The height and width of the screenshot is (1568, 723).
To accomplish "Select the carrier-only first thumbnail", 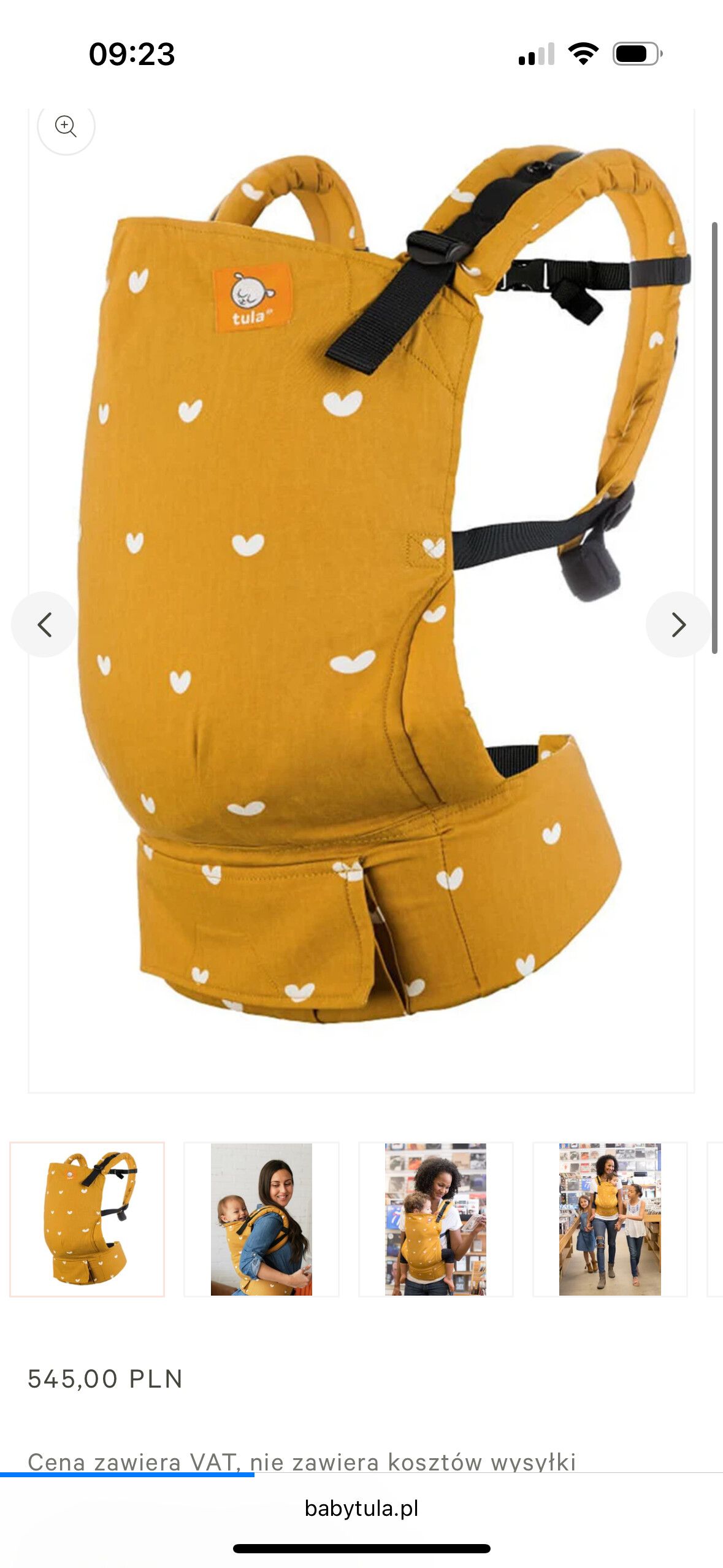I will pos(87,1220).
